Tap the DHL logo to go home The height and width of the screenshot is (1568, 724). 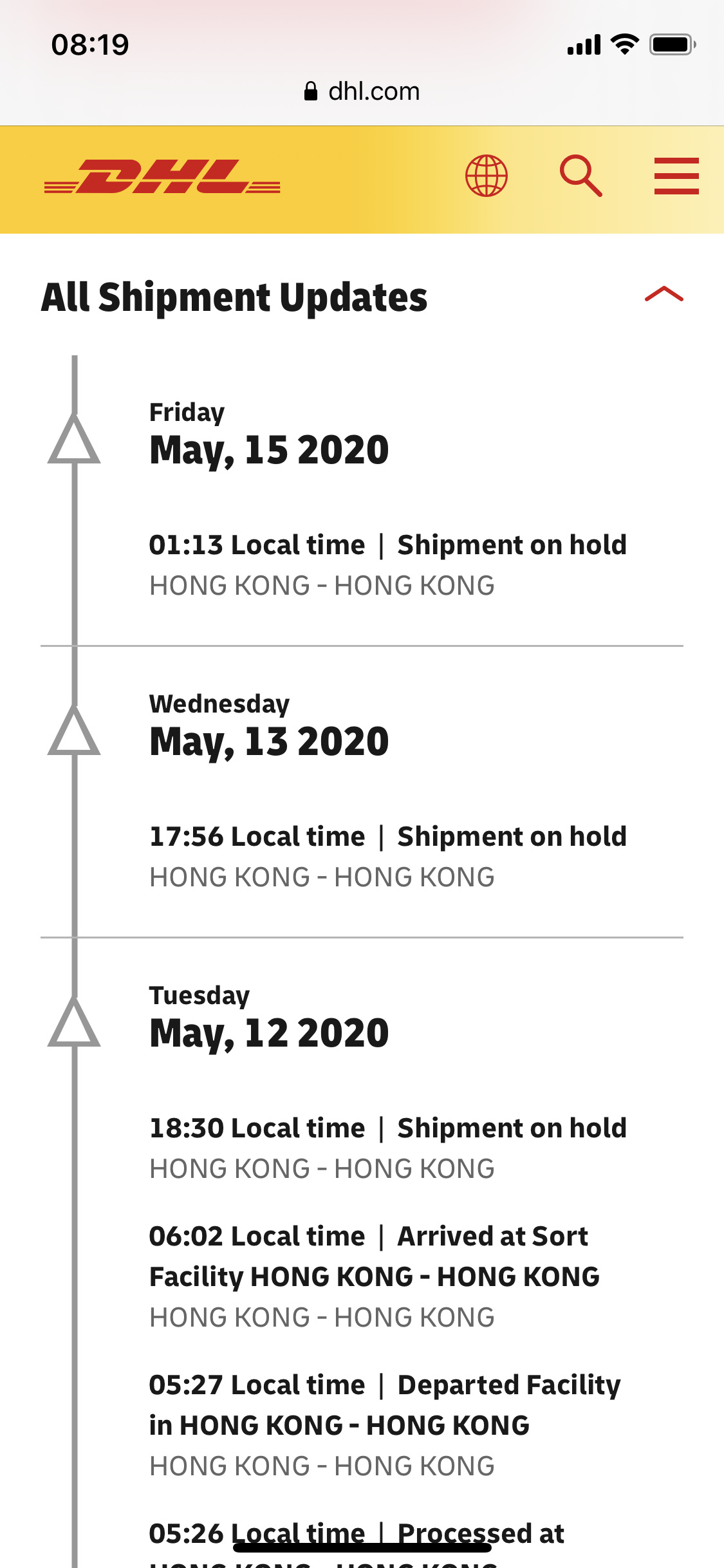pos(162,176)
